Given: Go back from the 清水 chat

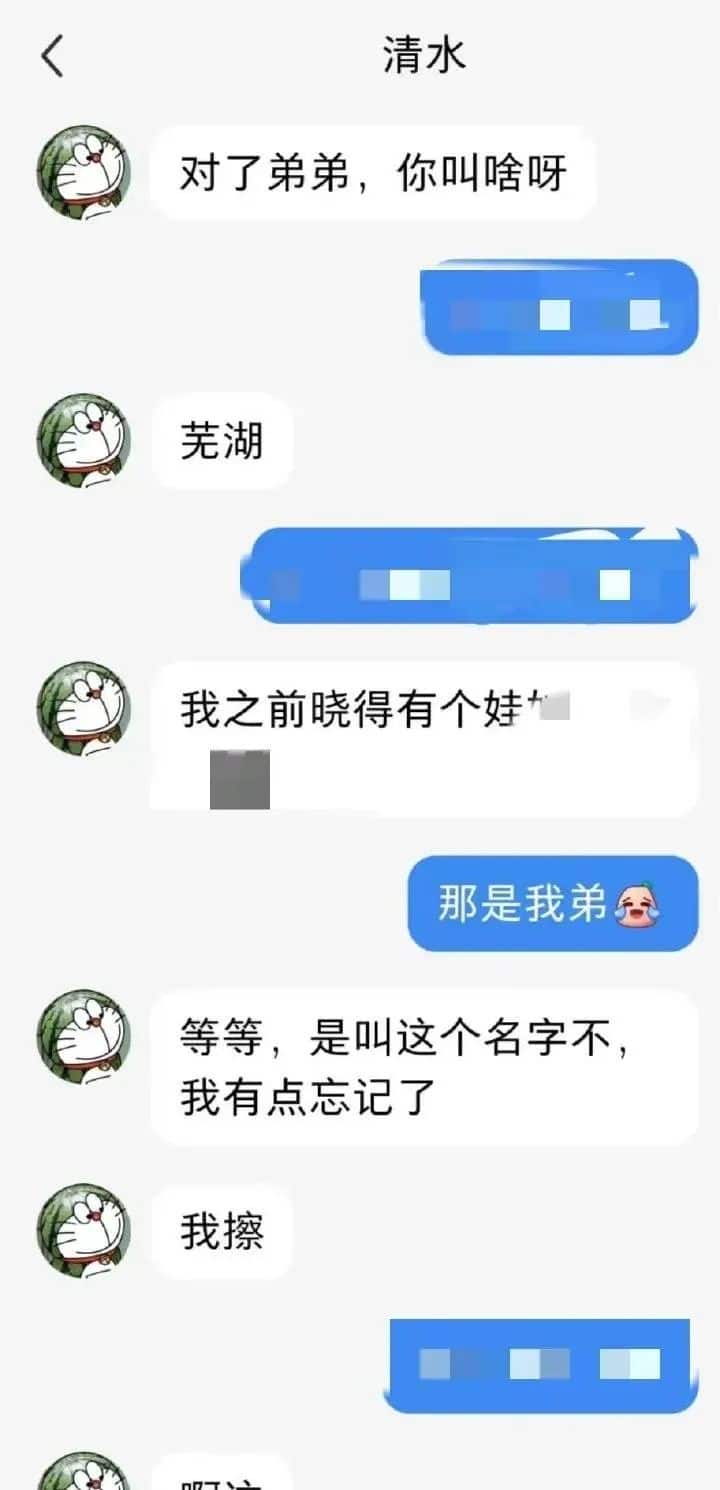Looking at the screenshot, I should point(52,57).
